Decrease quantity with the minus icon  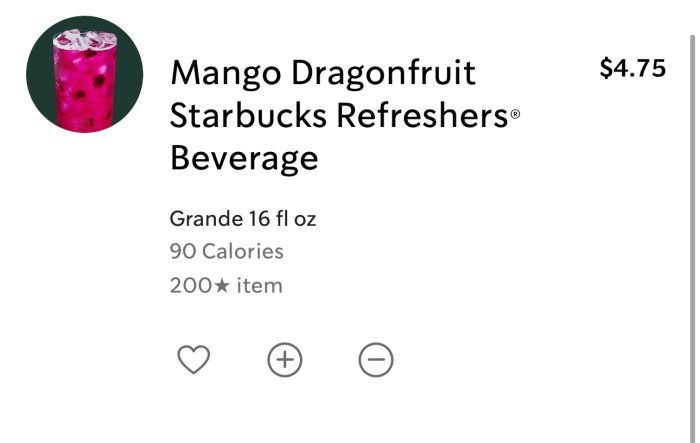tap(376, 360)
